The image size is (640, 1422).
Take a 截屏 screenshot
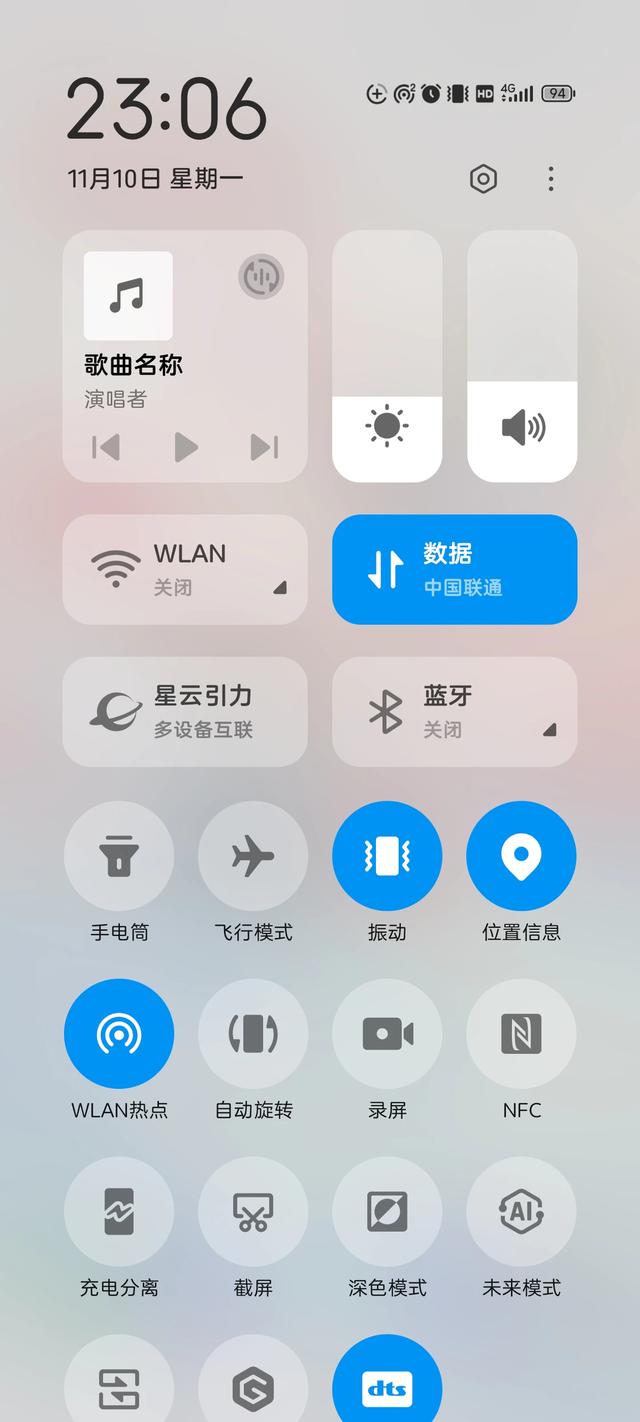[253, 1211]
